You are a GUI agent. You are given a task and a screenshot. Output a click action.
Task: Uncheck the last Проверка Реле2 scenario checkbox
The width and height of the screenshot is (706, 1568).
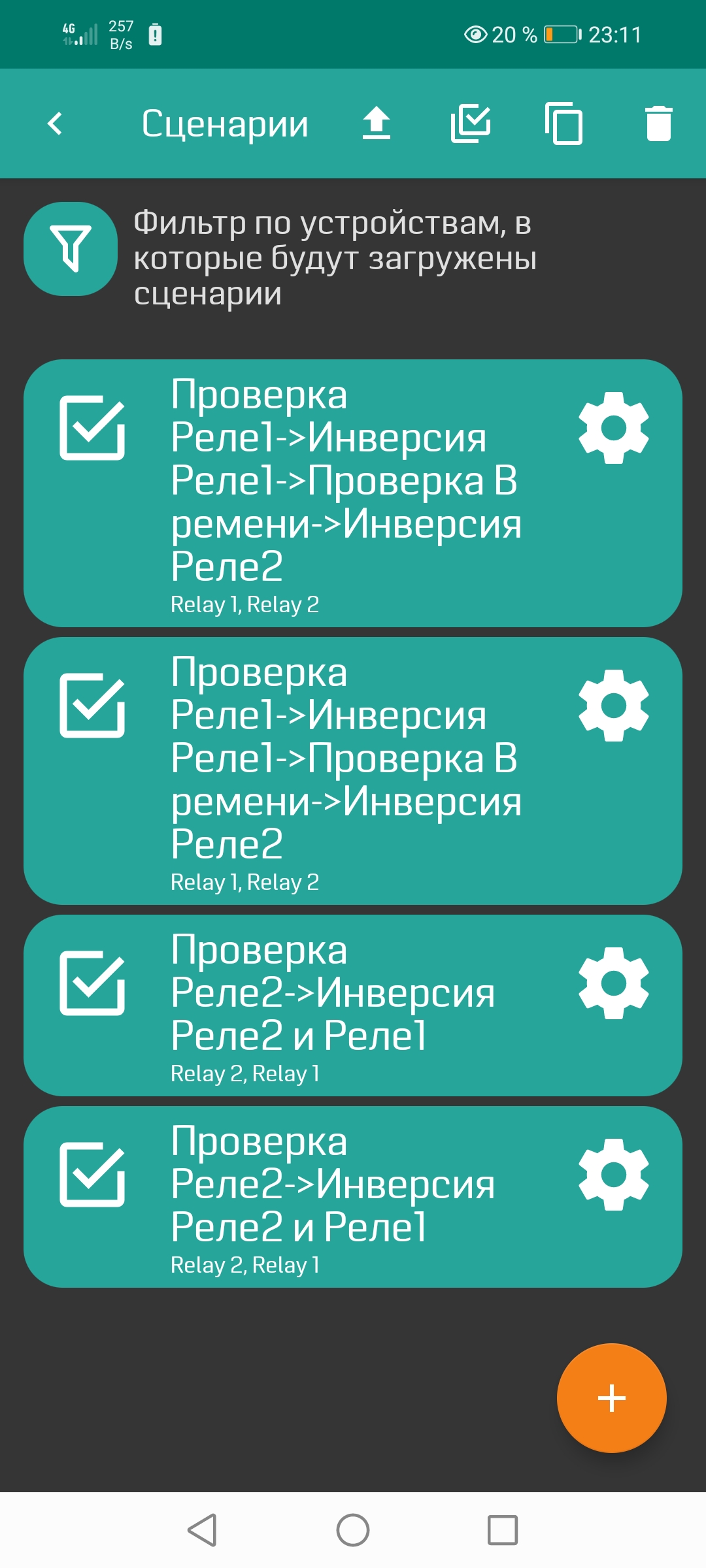[x=92, y=1175]
